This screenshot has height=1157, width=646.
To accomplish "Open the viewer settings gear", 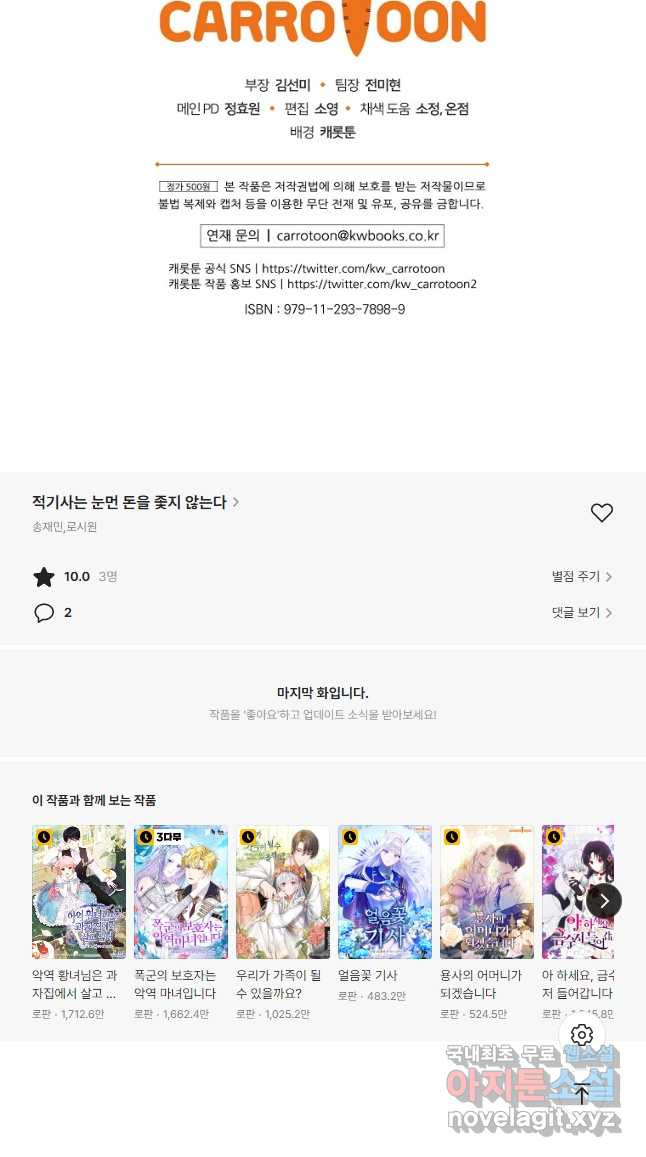I will point(582,1035).
